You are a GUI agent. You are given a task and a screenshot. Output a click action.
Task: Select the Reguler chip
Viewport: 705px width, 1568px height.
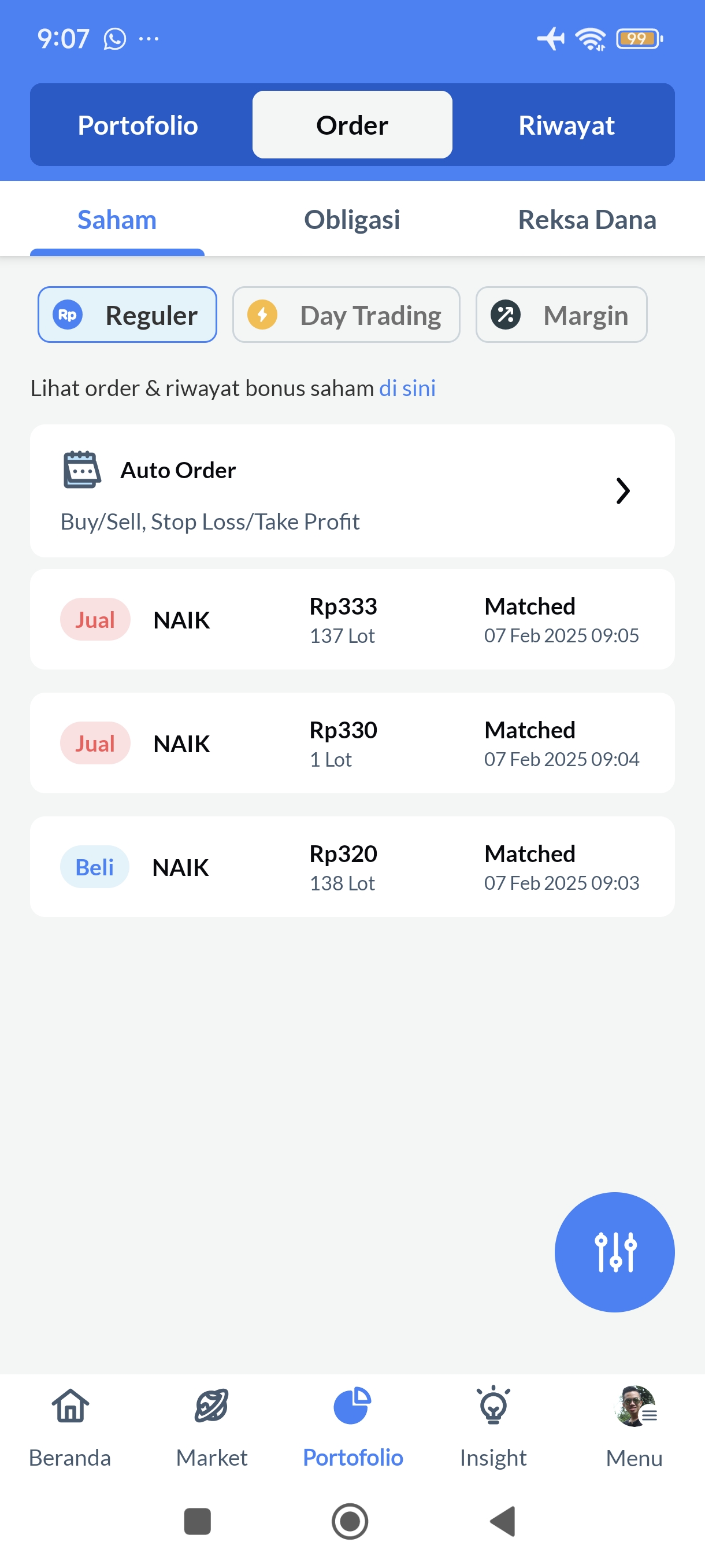[x=127, y=315]
